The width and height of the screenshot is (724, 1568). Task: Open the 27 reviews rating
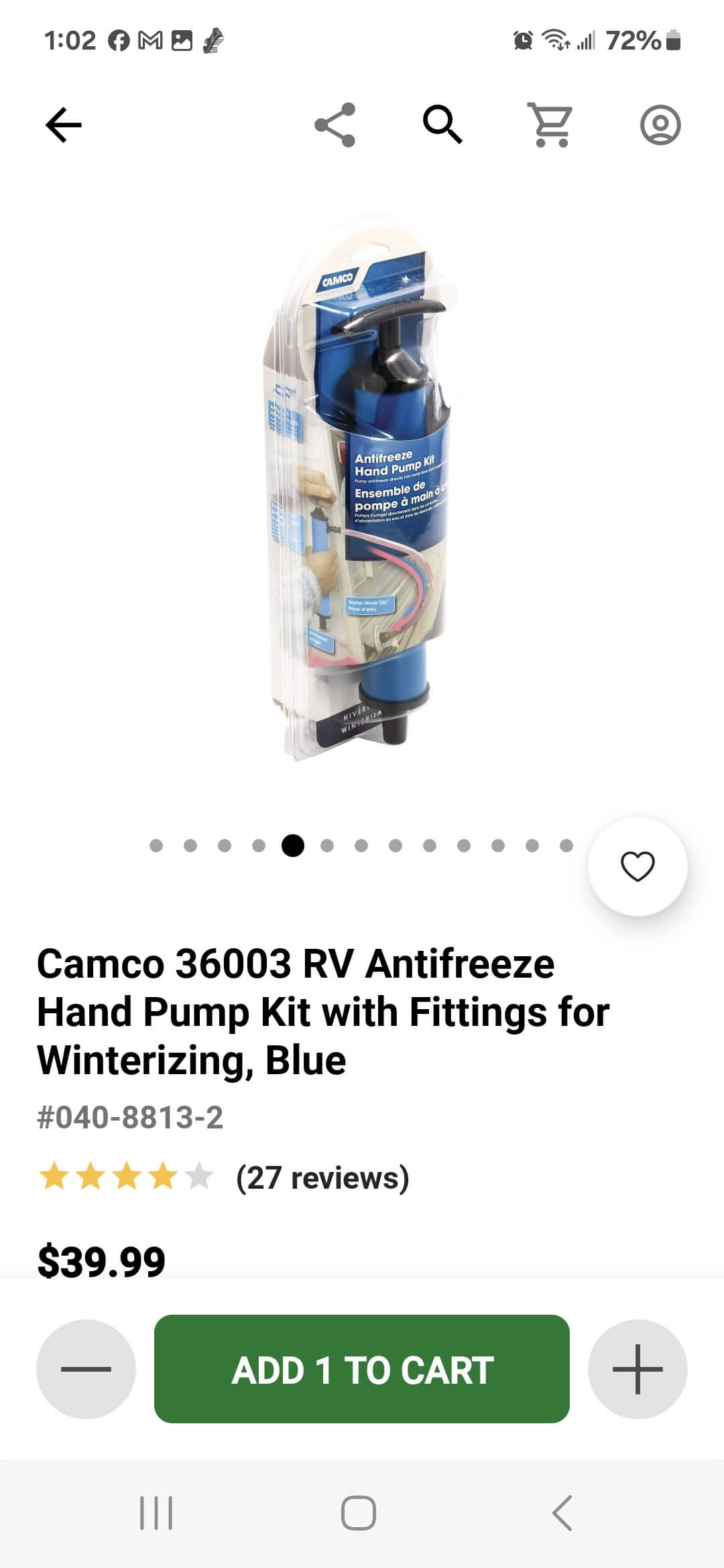(x=223, y=1177)
